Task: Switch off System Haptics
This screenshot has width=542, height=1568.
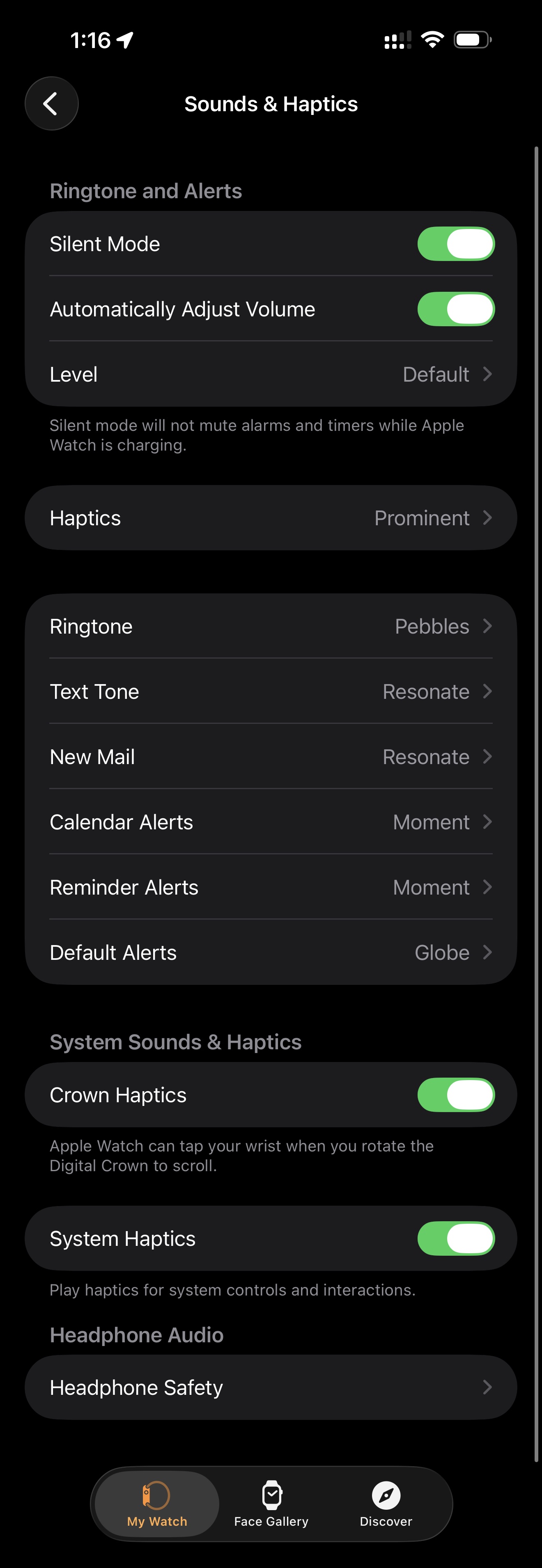Action: pos(455,1239)
